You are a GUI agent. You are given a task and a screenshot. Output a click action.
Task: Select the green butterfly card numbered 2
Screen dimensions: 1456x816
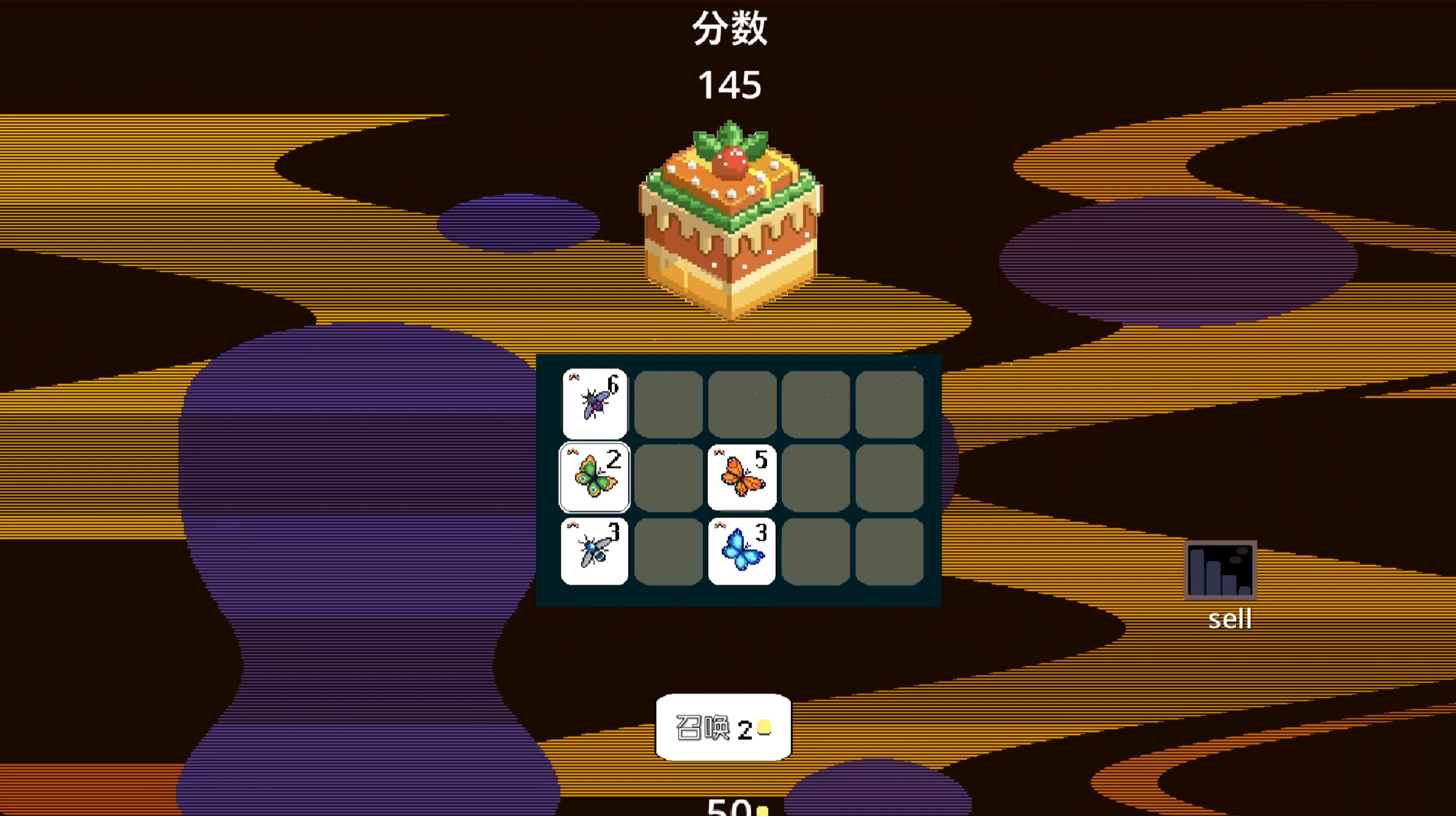point(595,478)
